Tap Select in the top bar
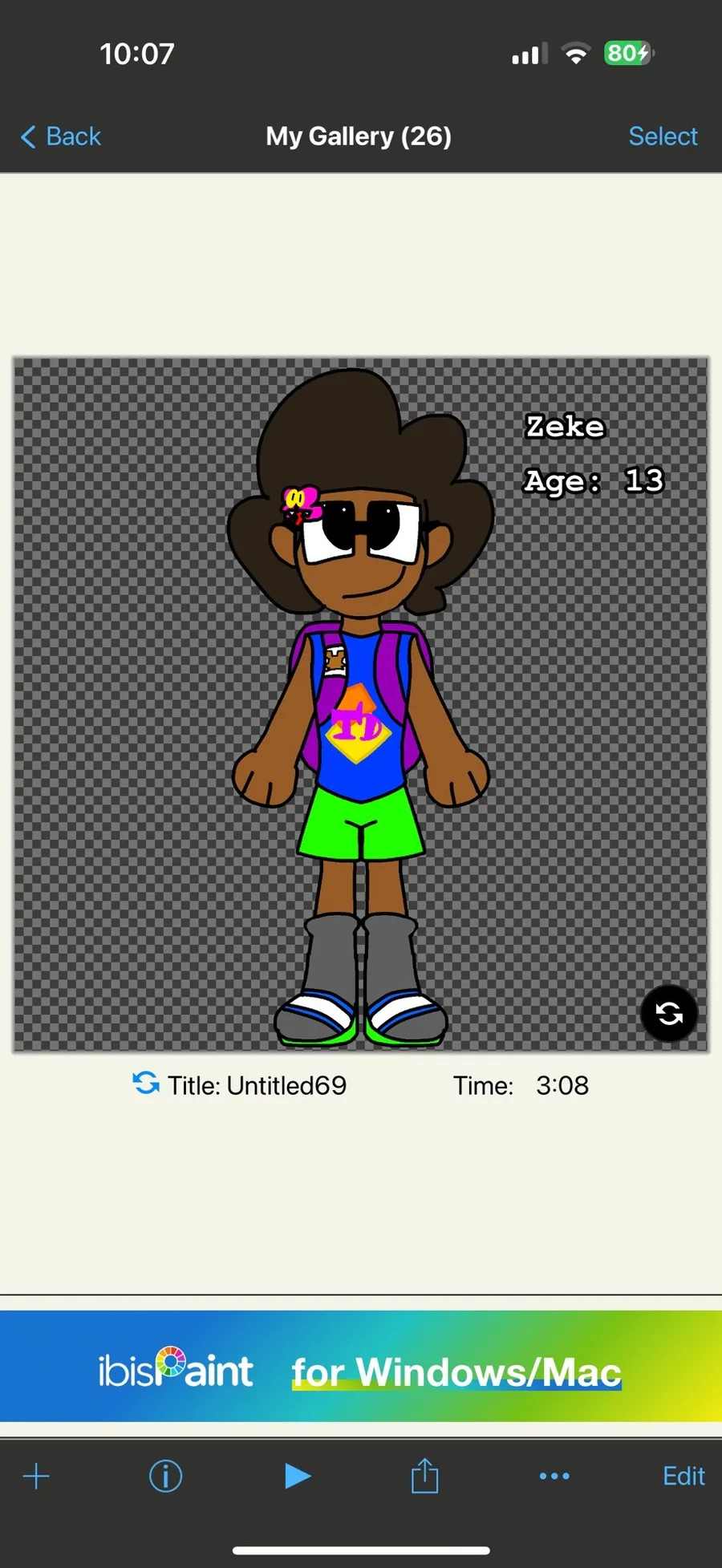 (x=663, y=136)
